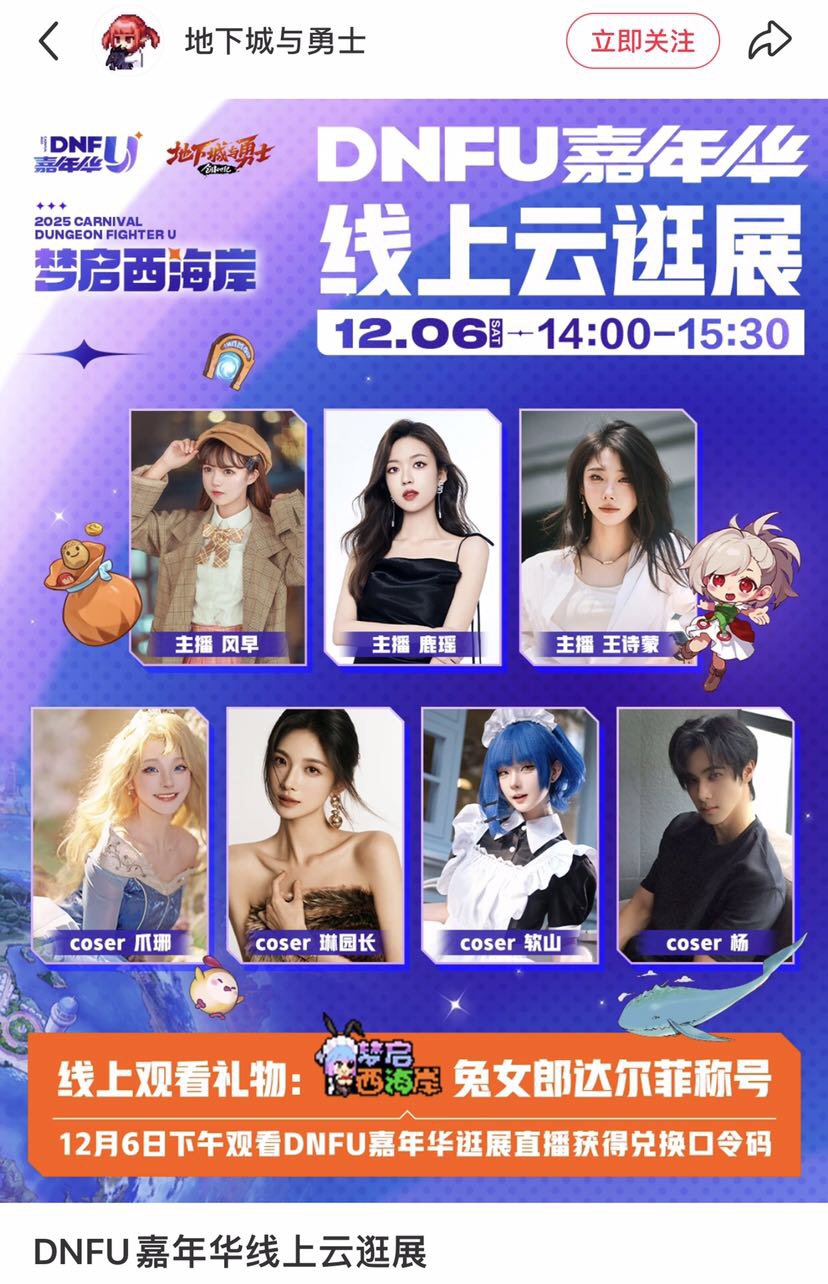Share this post
The image size is (828, 1284).
coord(769,42)
